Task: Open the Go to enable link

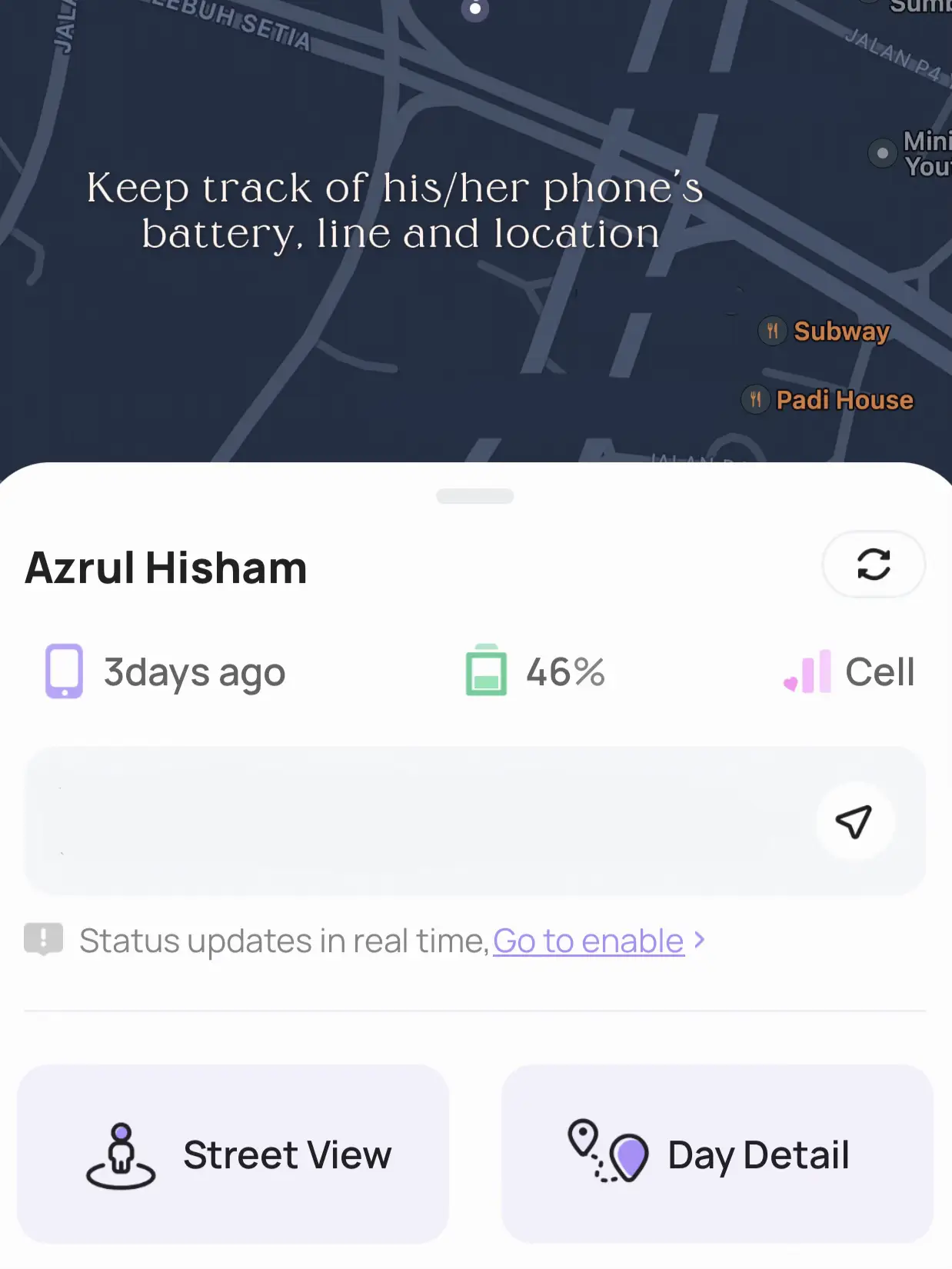Action: click(588, 941)
